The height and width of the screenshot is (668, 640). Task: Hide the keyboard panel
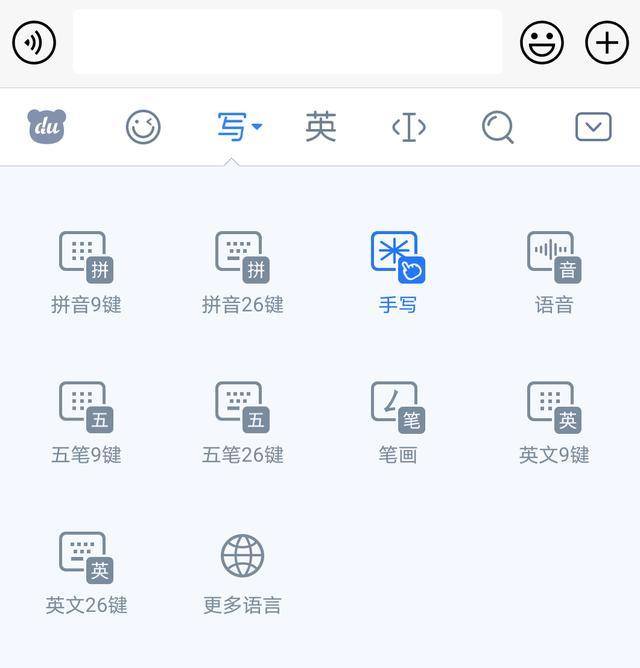tap(593, 127)
